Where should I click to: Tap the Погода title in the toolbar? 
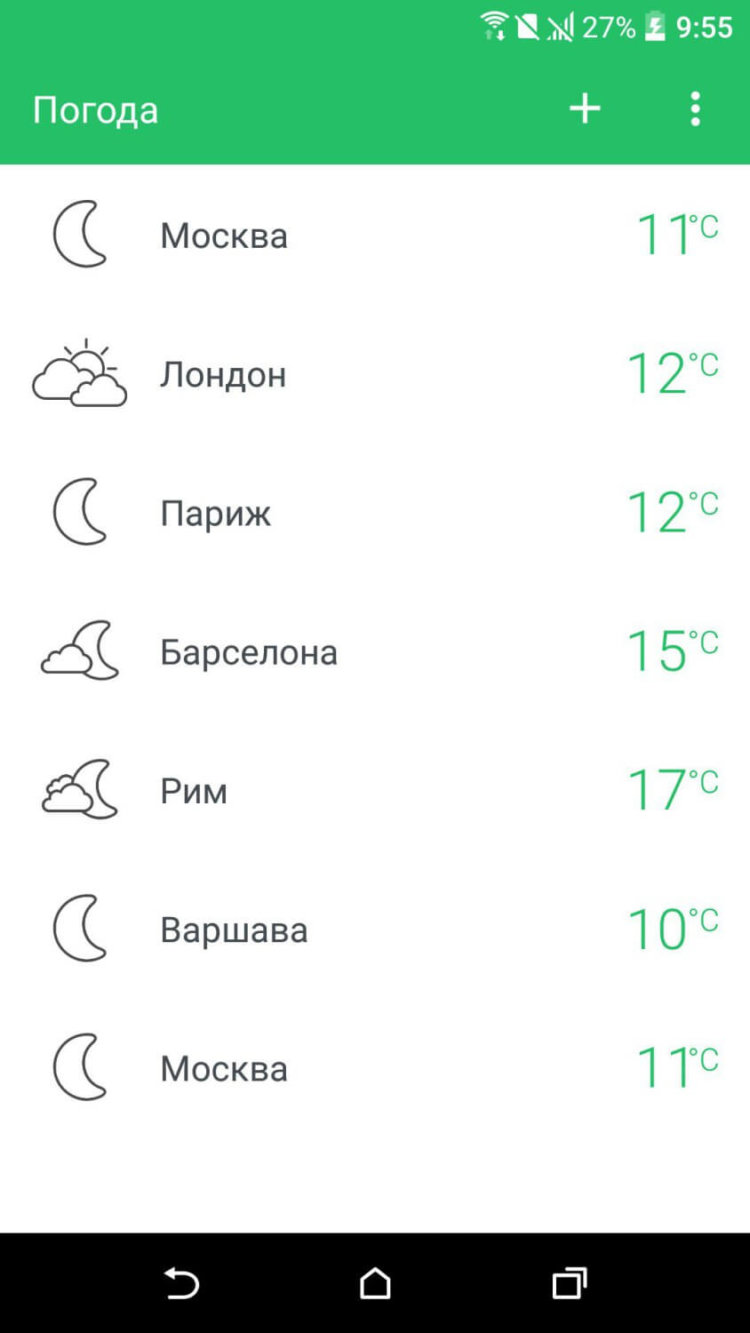pos(95,110)
